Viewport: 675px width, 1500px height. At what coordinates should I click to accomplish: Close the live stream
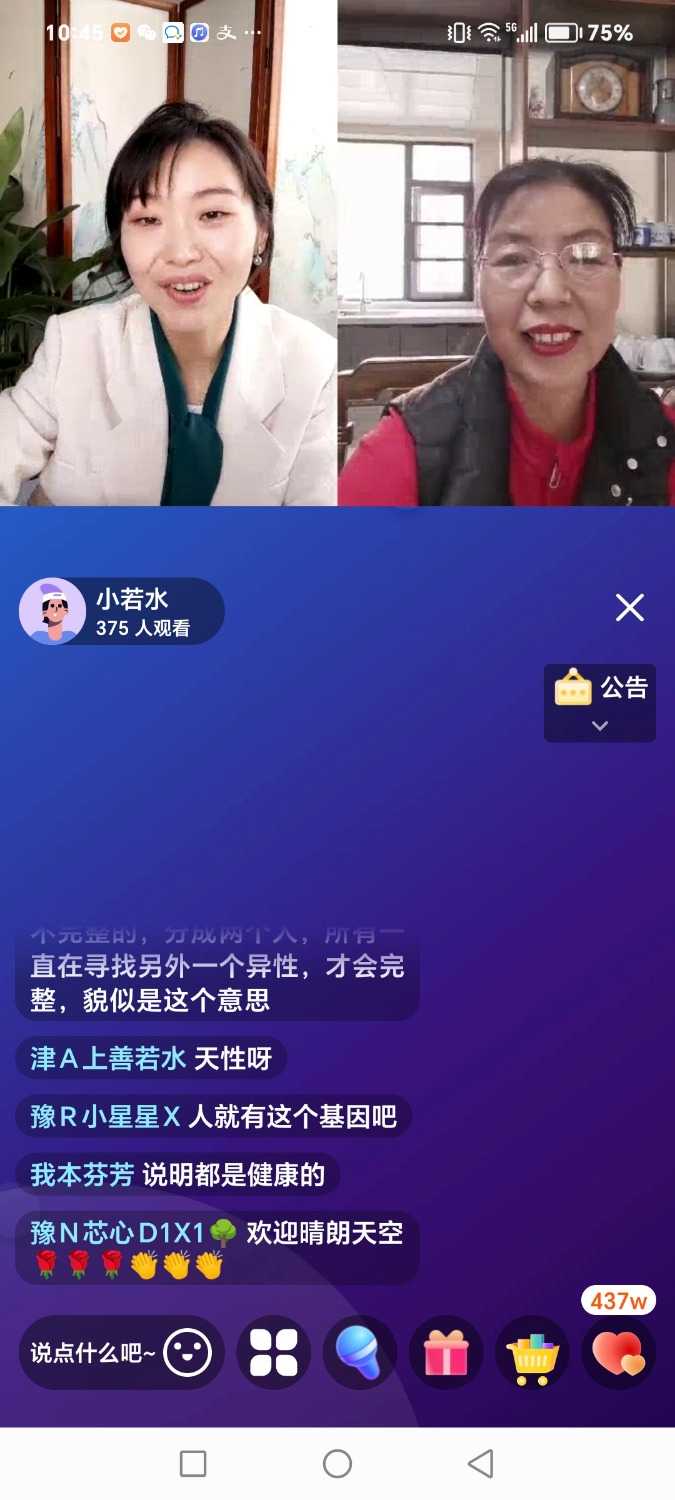click(629, 607)
